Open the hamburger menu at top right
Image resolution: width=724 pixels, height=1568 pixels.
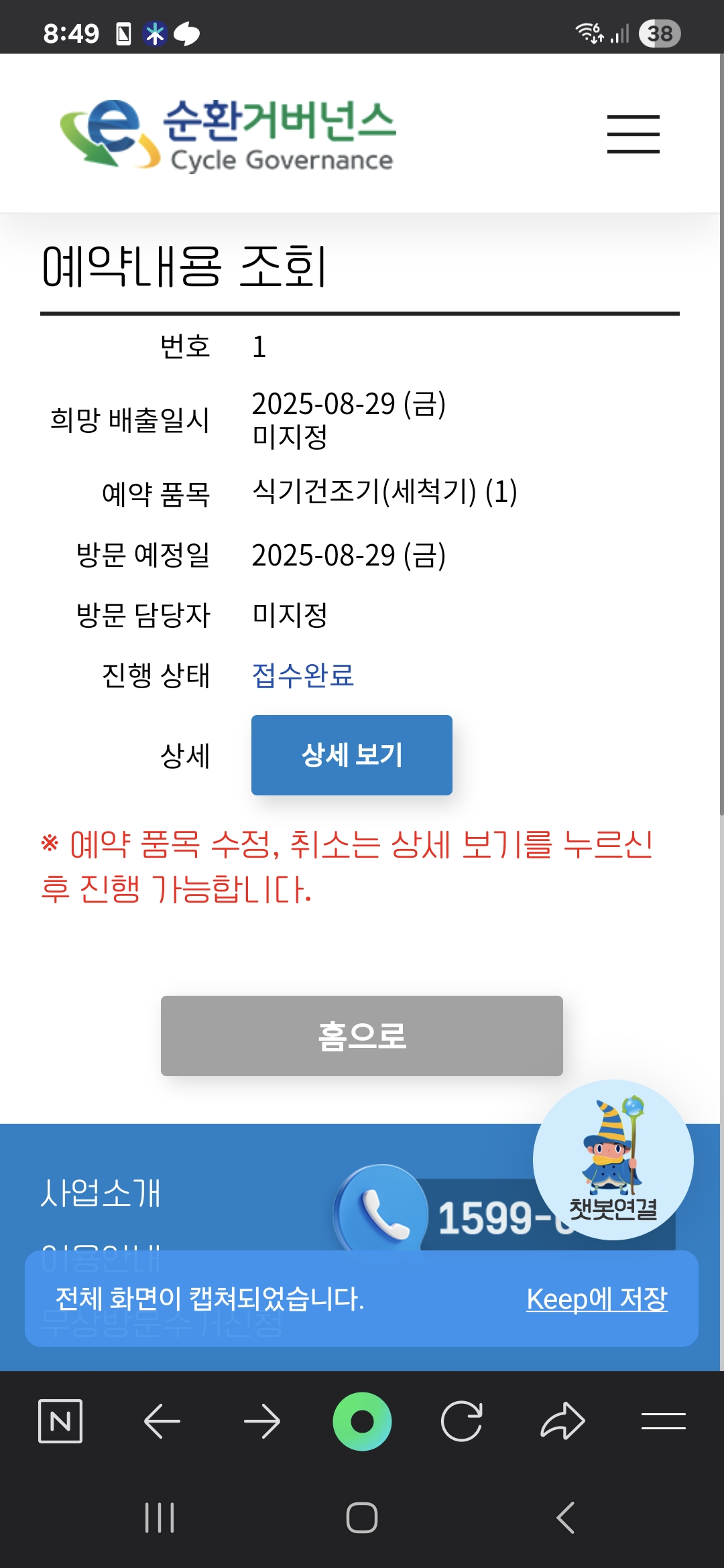point(633,134)
